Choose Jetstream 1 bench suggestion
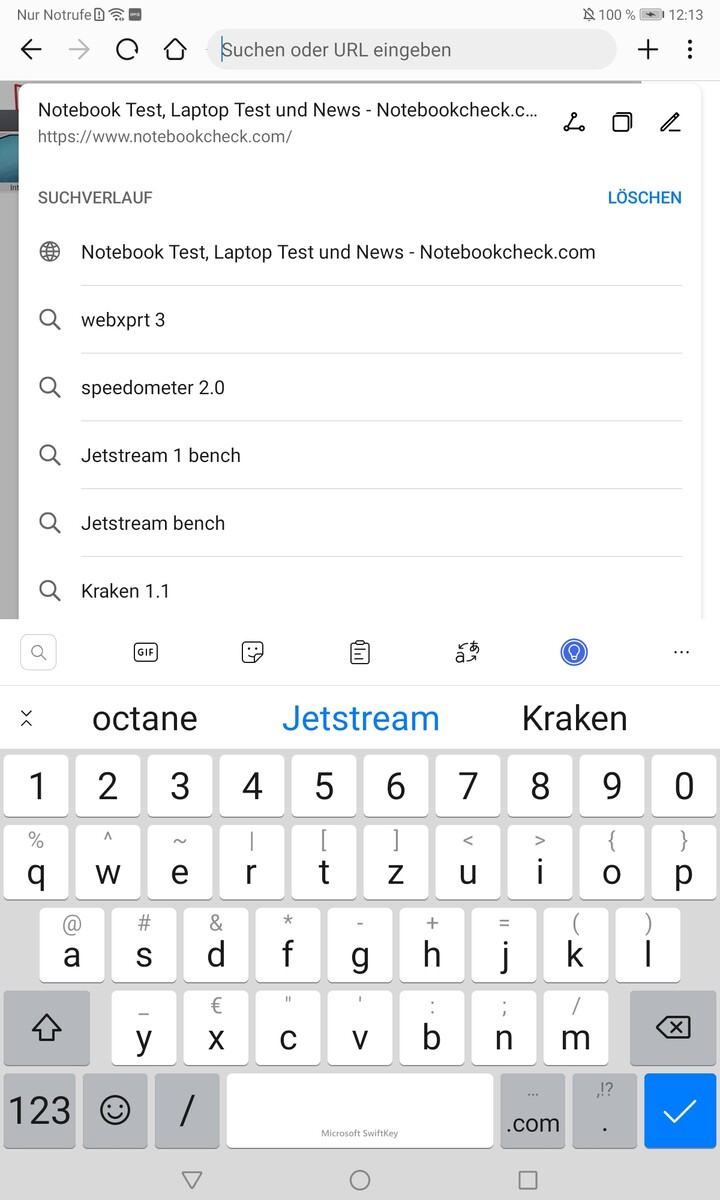720x1200 pixels. point(161,456)
